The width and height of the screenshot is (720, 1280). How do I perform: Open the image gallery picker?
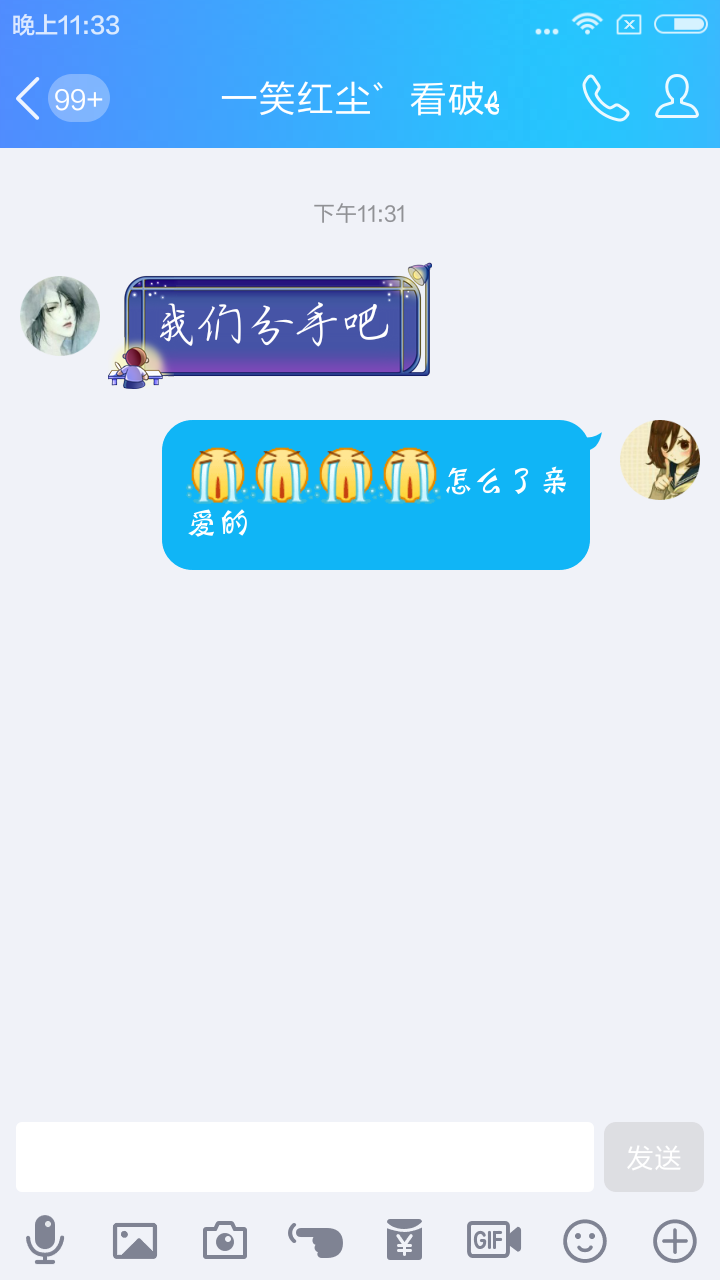click(x=135, y=1241)
